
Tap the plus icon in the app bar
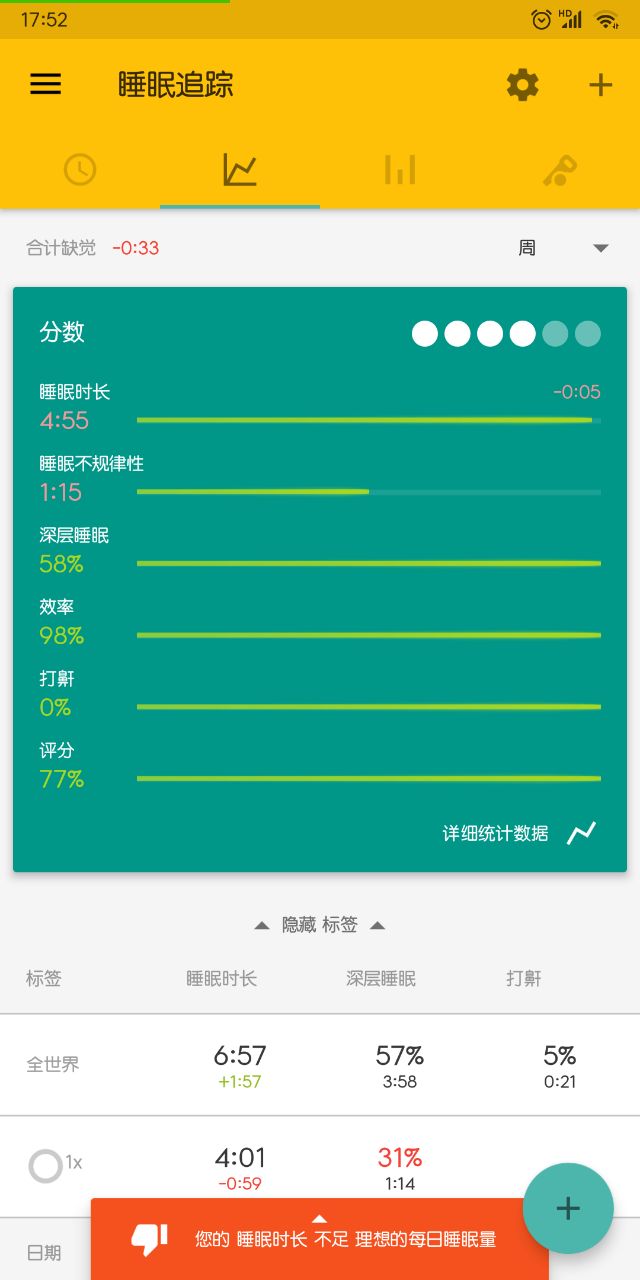[x=600, y=85]
